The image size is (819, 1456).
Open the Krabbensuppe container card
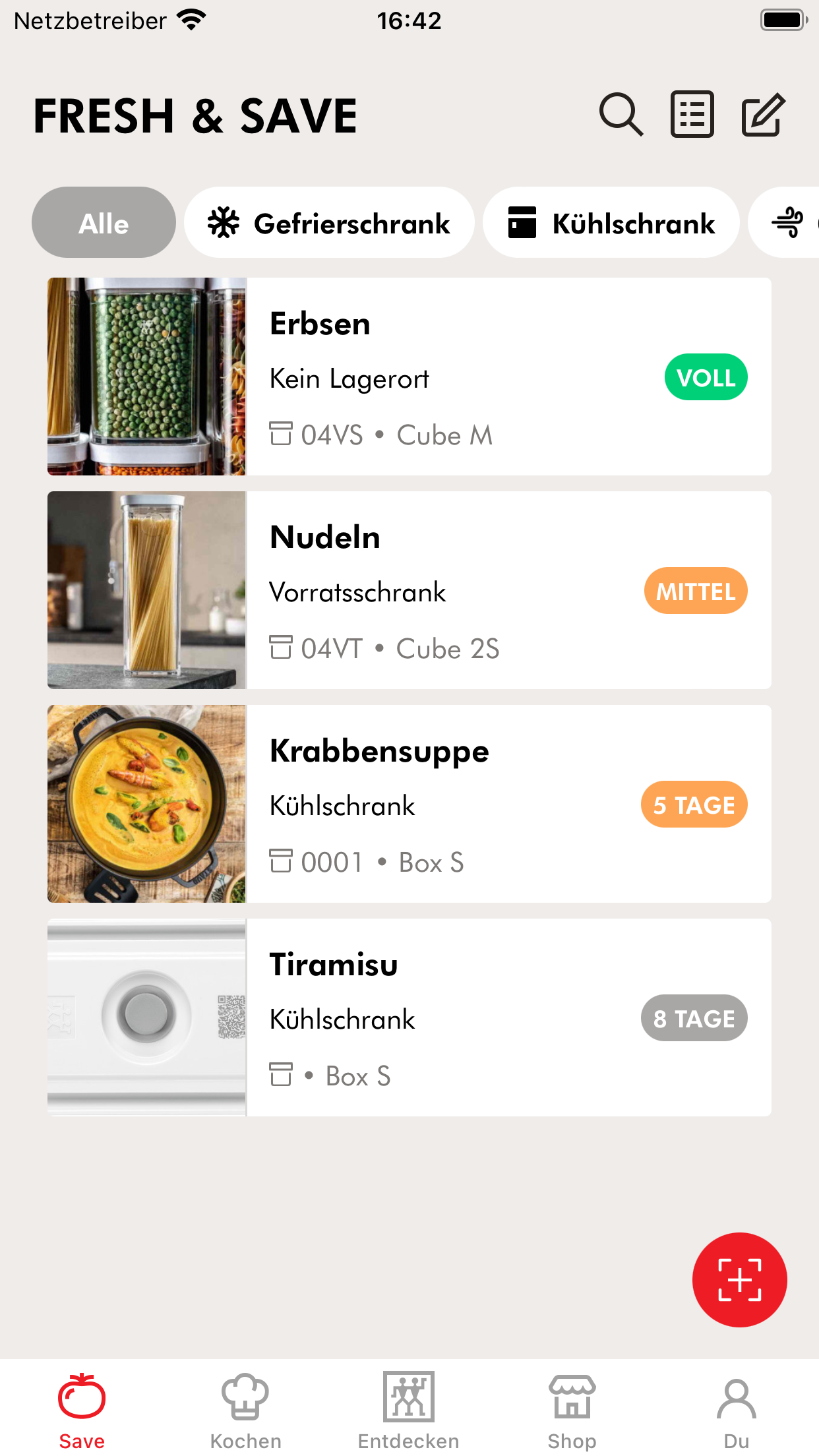click(x=409, y=804)
